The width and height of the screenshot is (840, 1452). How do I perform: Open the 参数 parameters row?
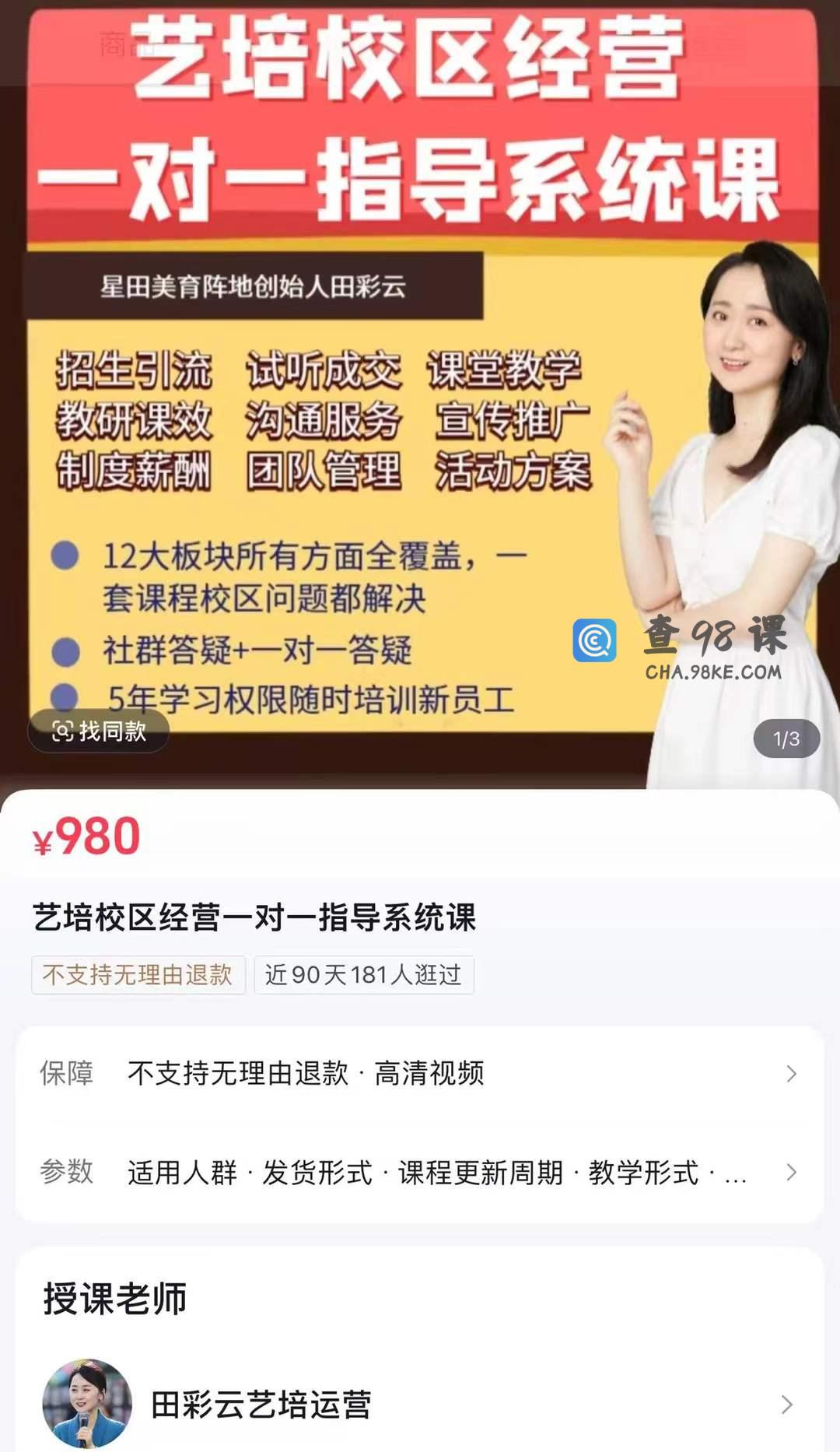point(420,1172)
